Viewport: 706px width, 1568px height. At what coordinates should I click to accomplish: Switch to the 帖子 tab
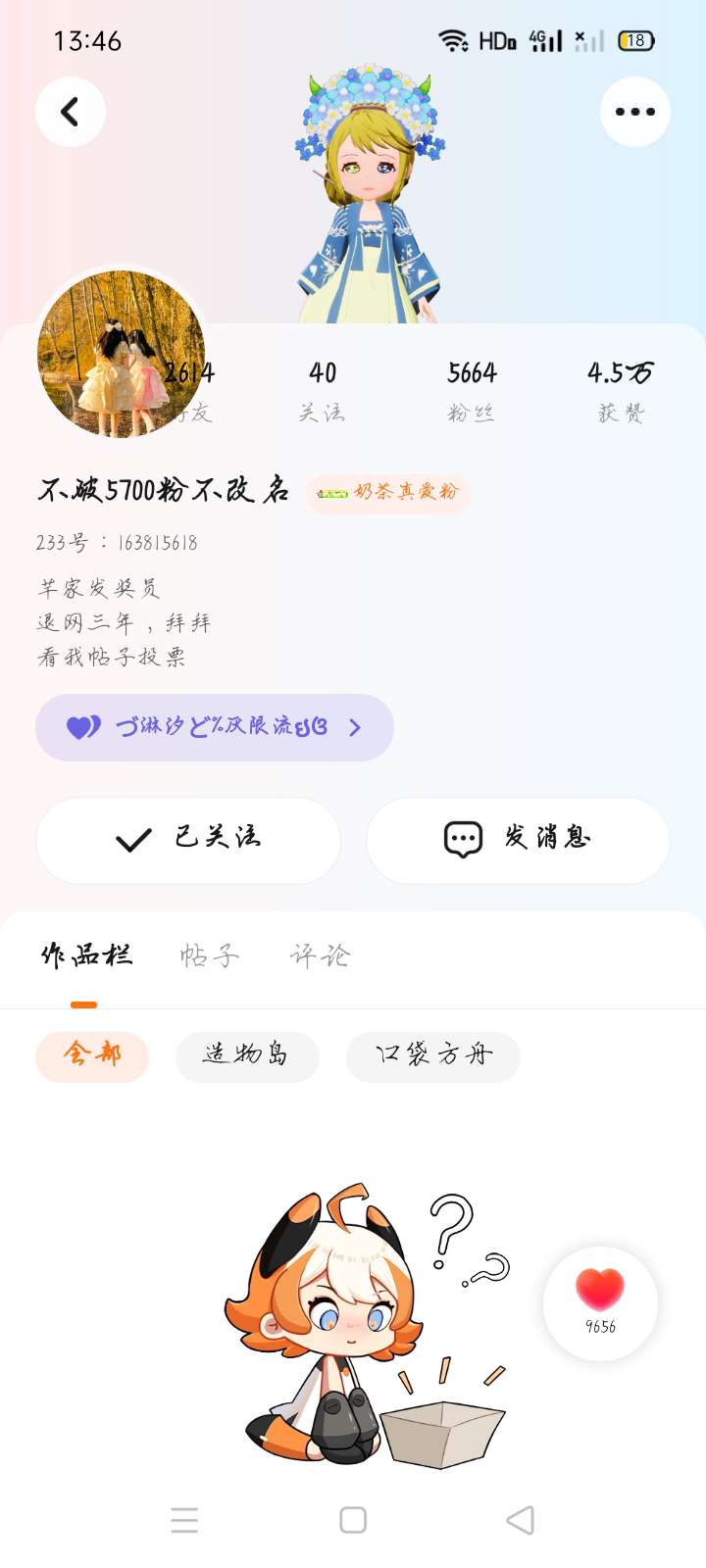(x=209, y=955)
